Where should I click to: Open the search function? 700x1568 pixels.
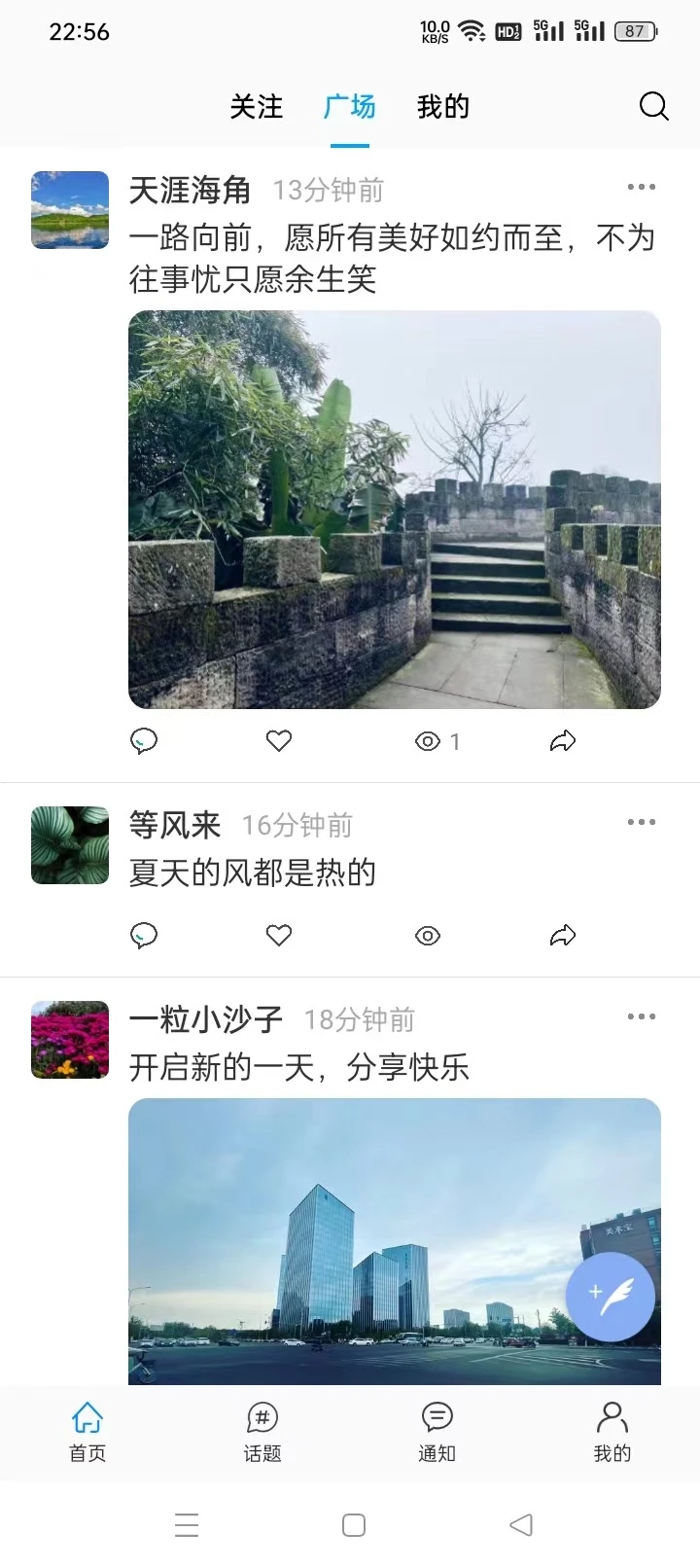point(653,107)
